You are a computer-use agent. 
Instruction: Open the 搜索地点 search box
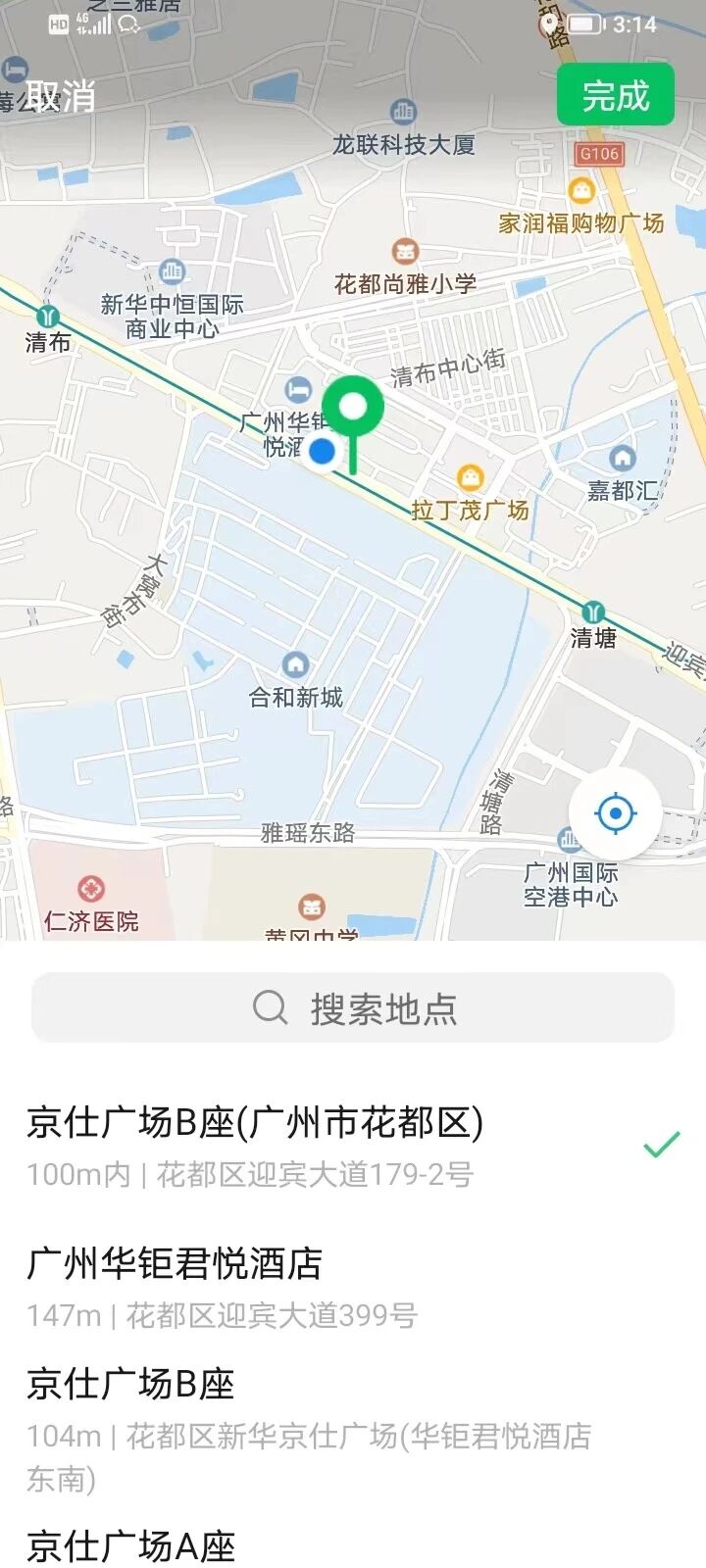353,1007
